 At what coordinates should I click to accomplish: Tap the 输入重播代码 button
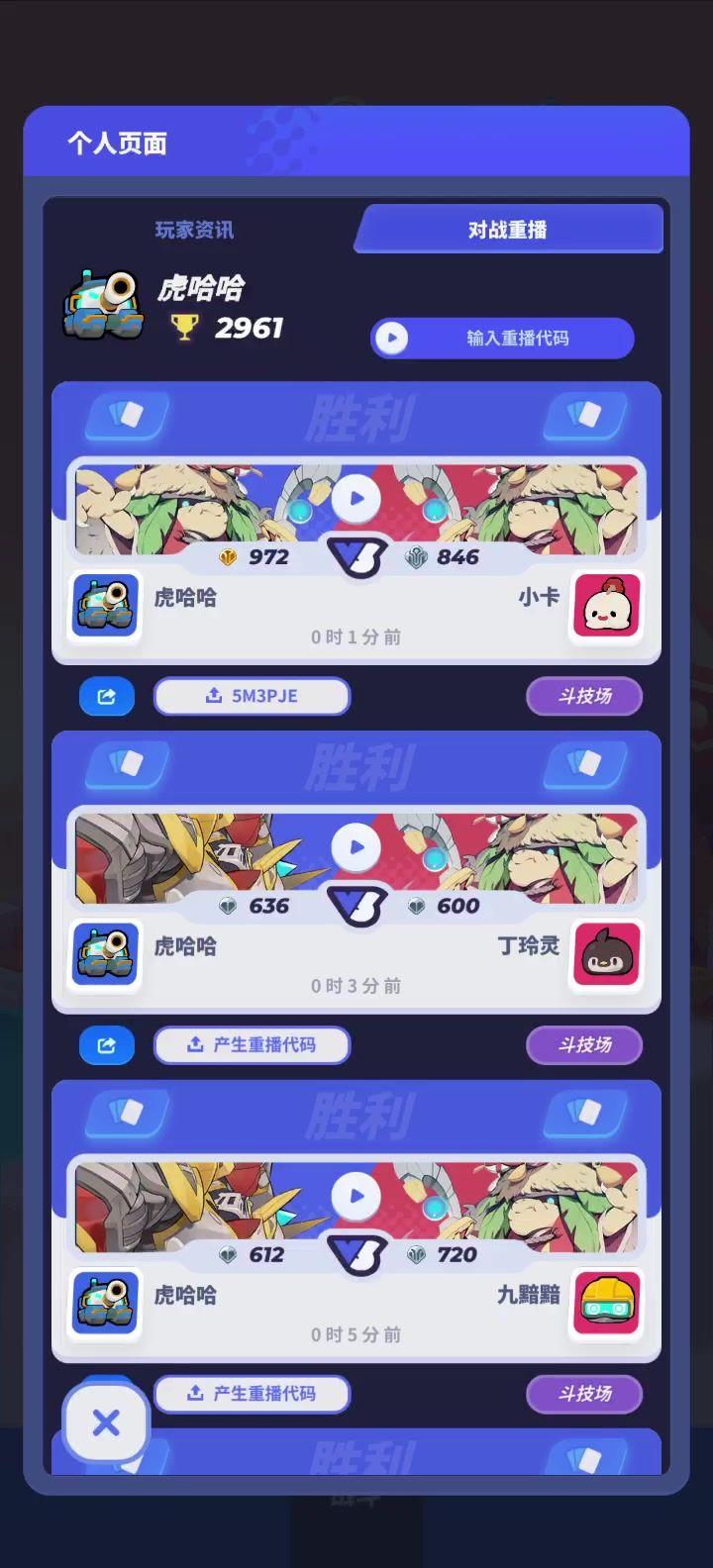tap(502, 338)
